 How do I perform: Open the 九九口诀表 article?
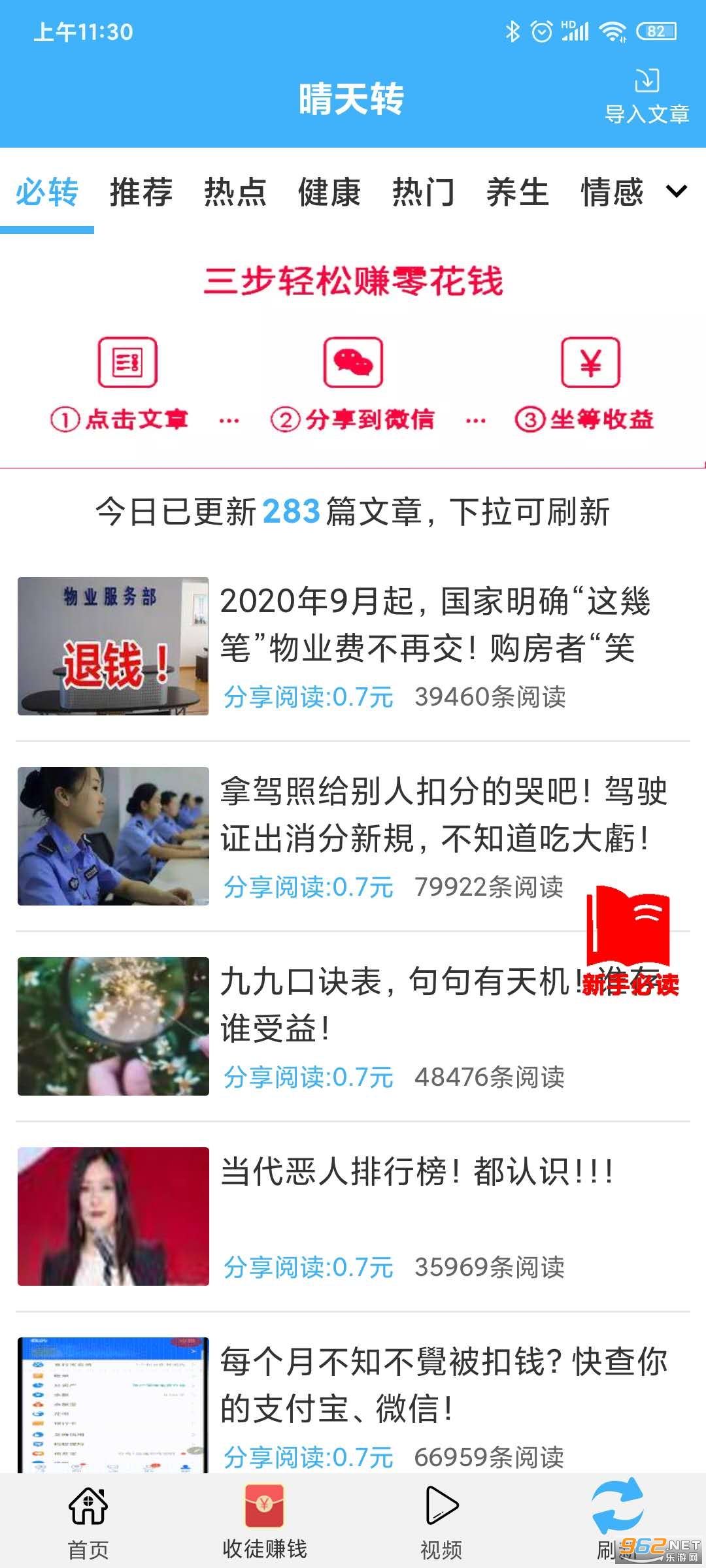point(353,1026)
